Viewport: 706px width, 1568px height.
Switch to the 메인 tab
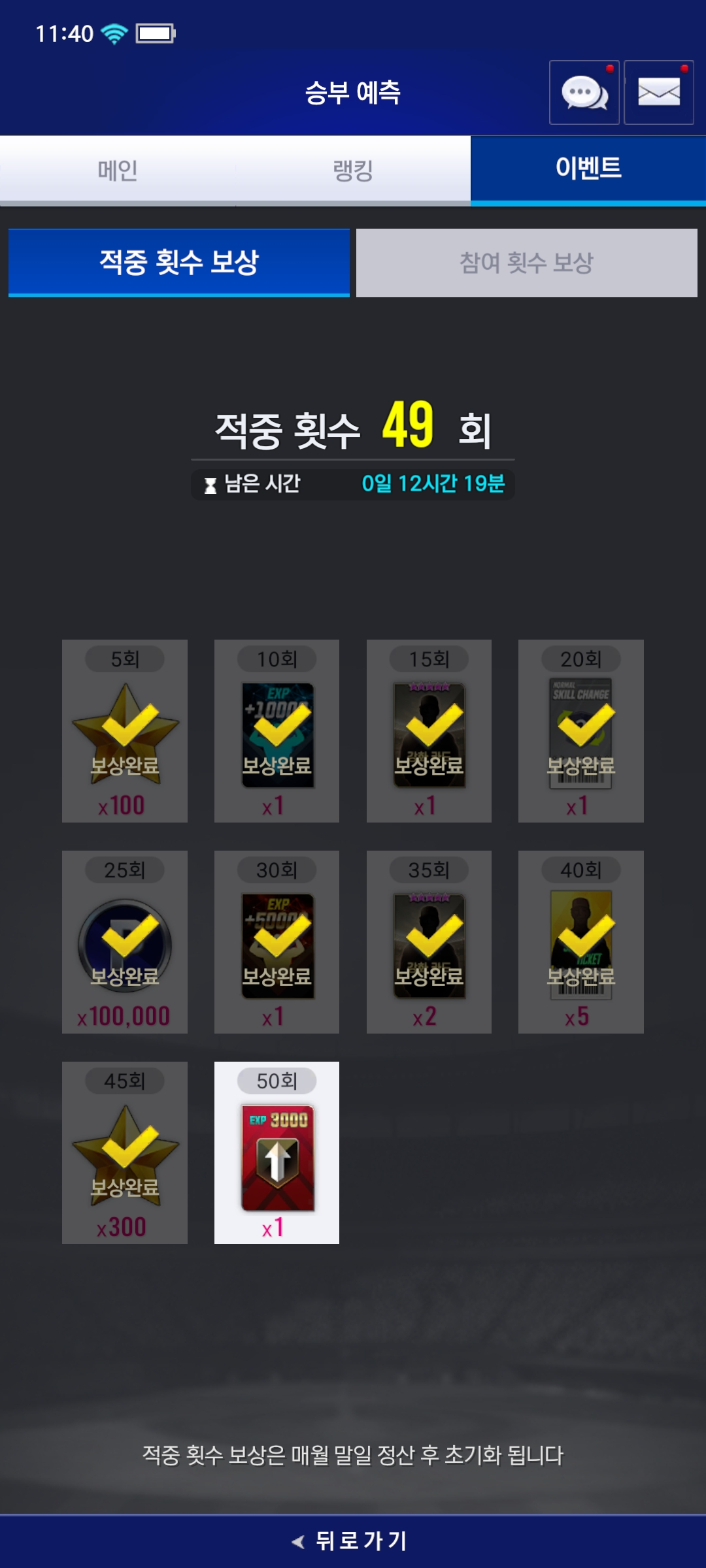pos(118,171)
